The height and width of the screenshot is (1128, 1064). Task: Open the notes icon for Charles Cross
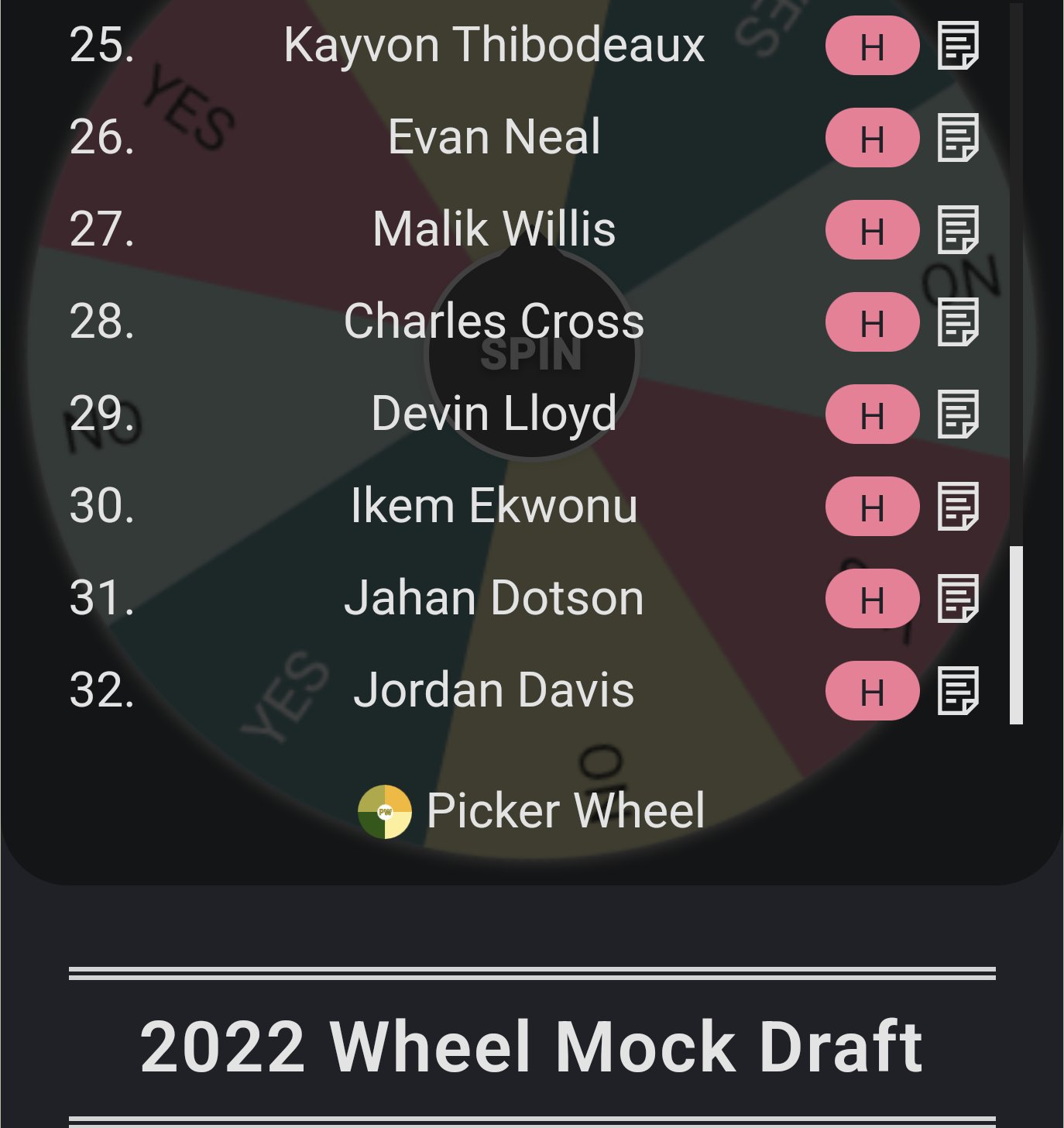point(958,322)
